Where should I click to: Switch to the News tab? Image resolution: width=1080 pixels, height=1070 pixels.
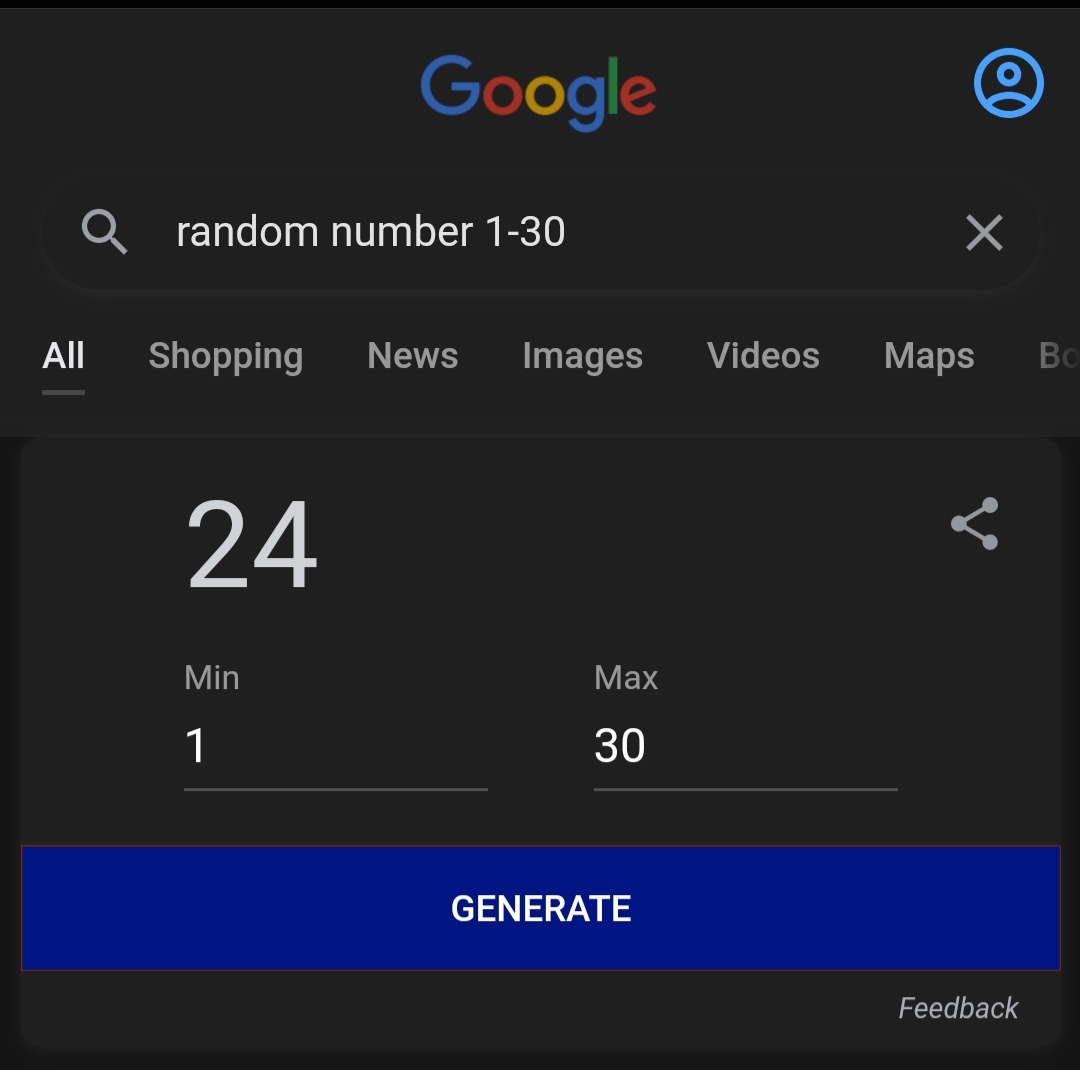[x=412, y=356]
